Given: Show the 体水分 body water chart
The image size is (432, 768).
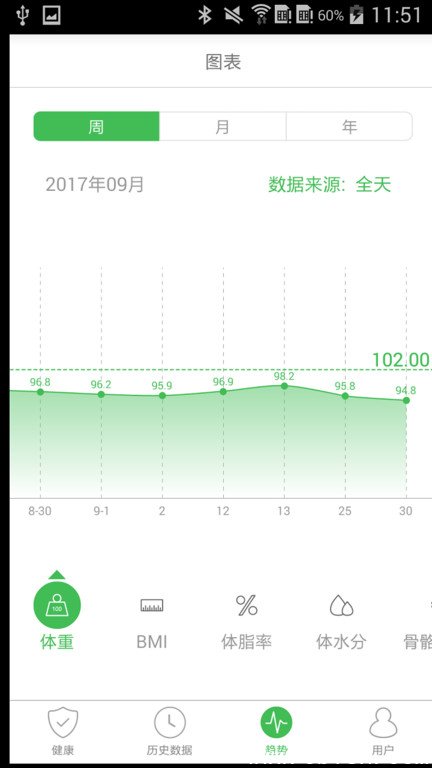Looking at the screenshot, I should click(341, 622).
